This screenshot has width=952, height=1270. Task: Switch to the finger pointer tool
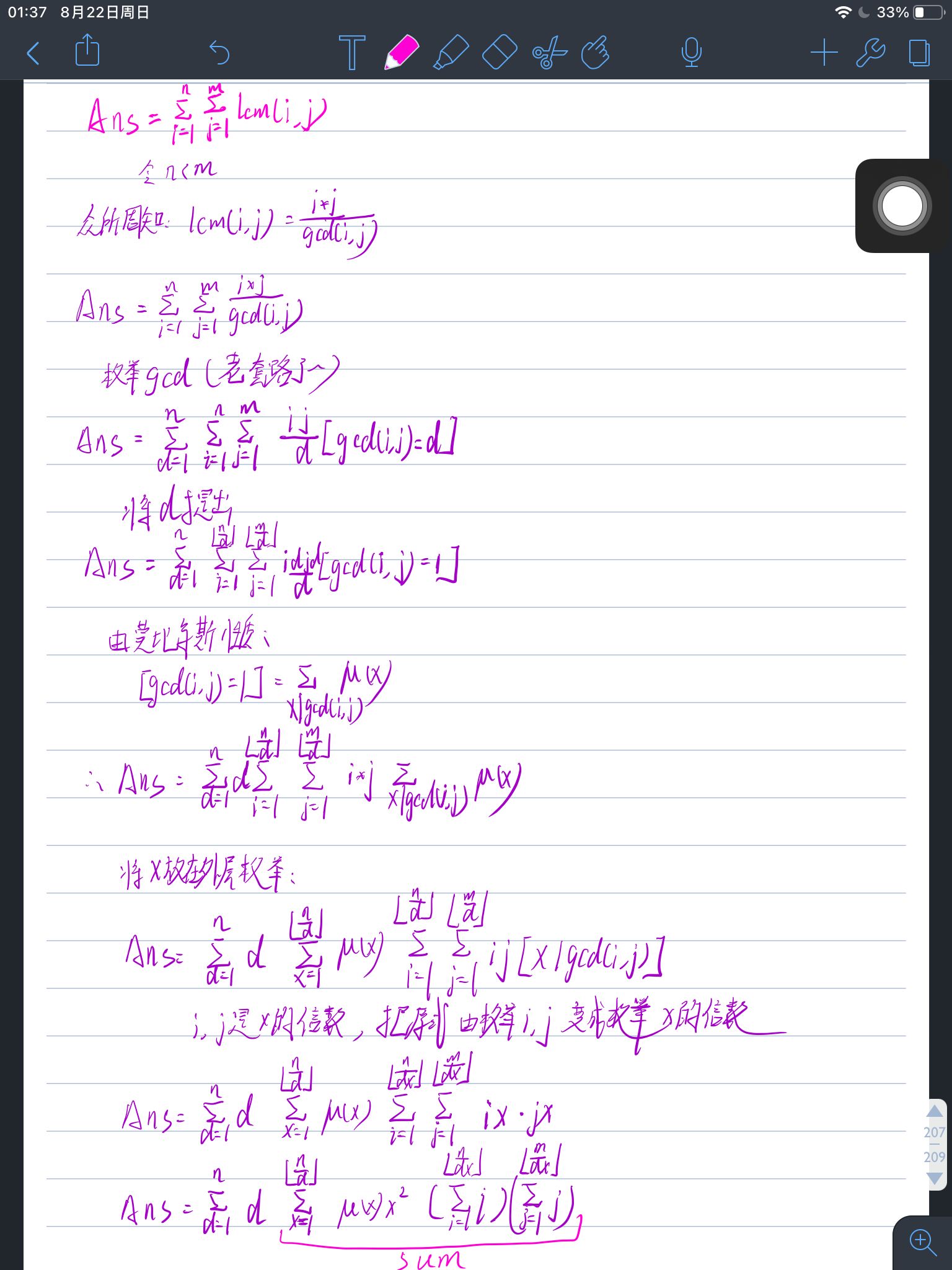click(x=596, y=52)
